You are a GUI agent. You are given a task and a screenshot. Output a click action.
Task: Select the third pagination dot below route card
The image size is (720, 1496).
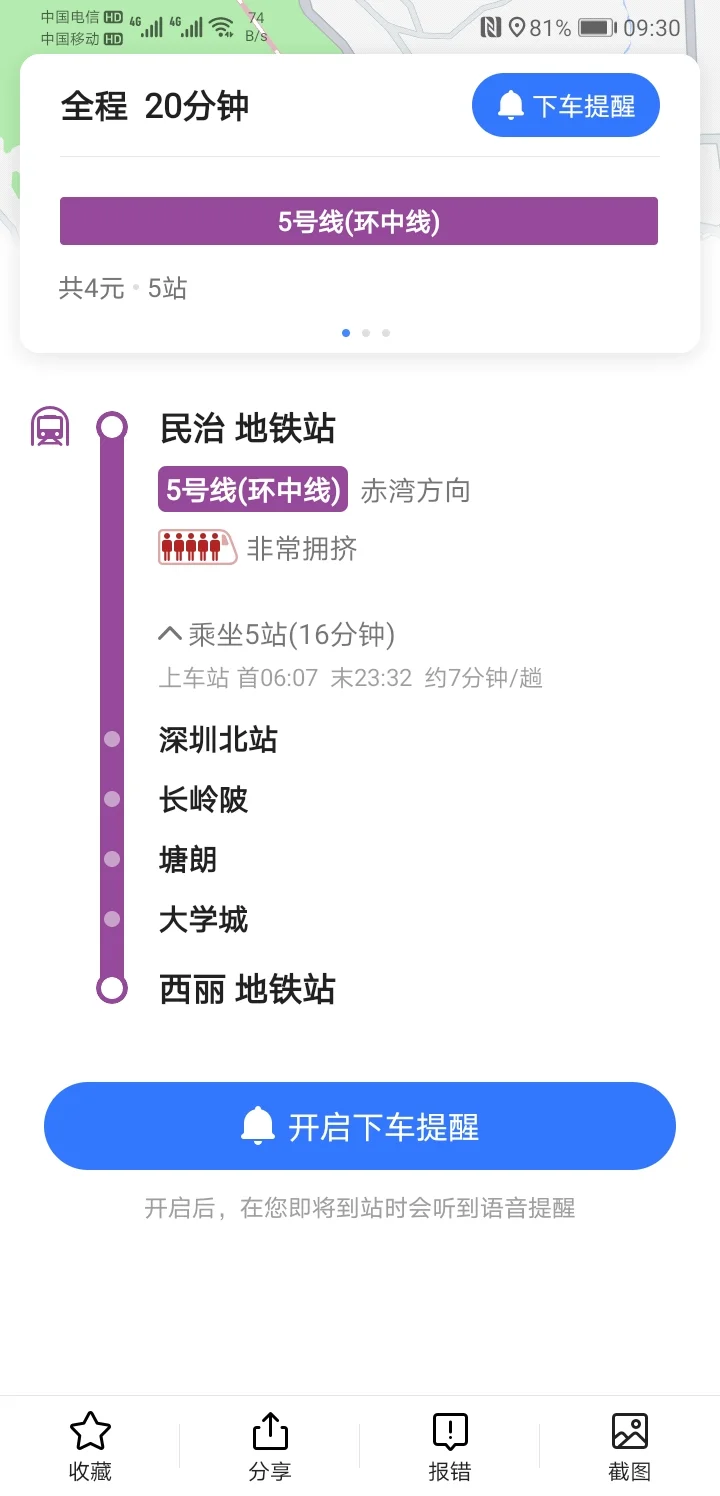coord(386,333)
